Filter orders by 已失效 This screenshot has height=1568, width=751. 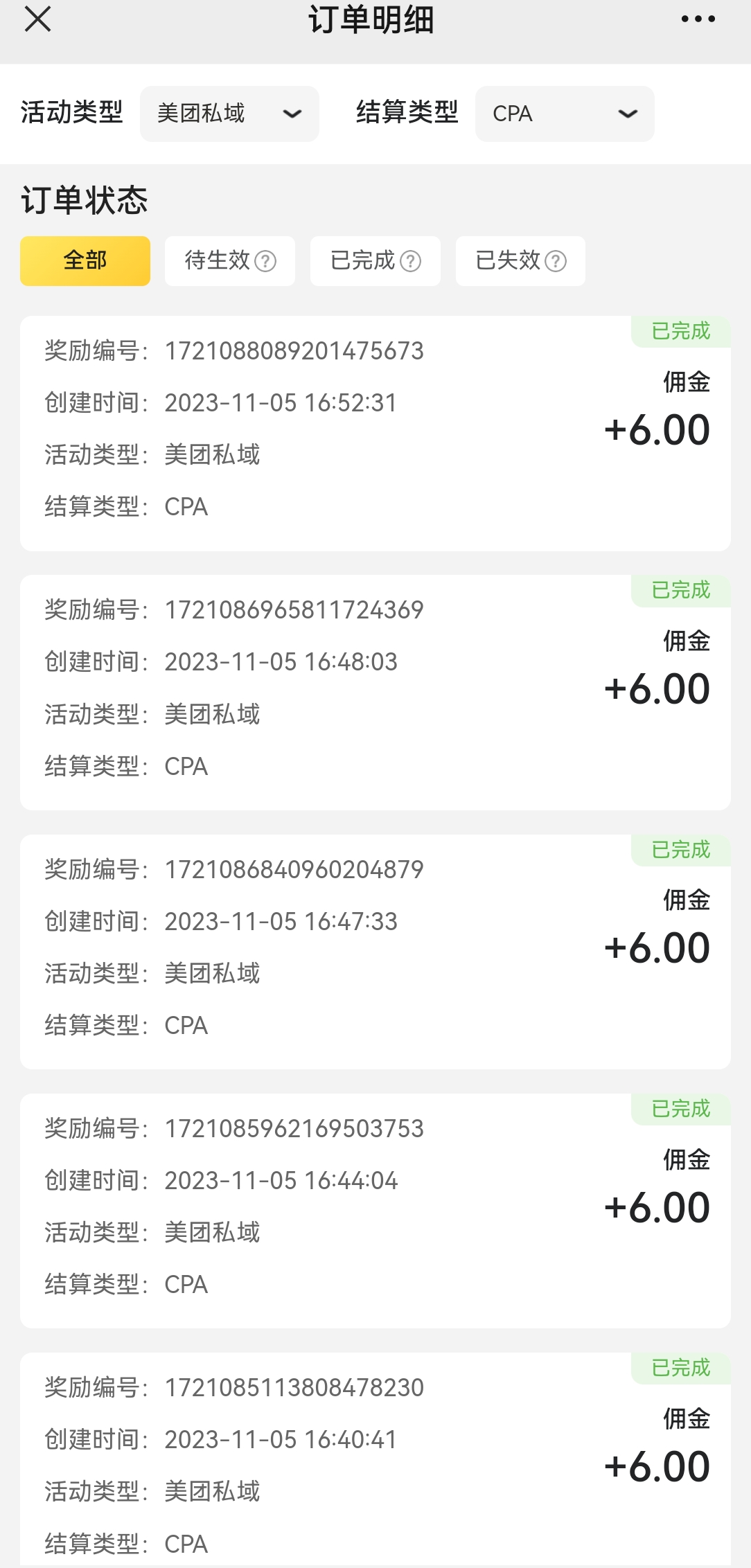point(520,261)
